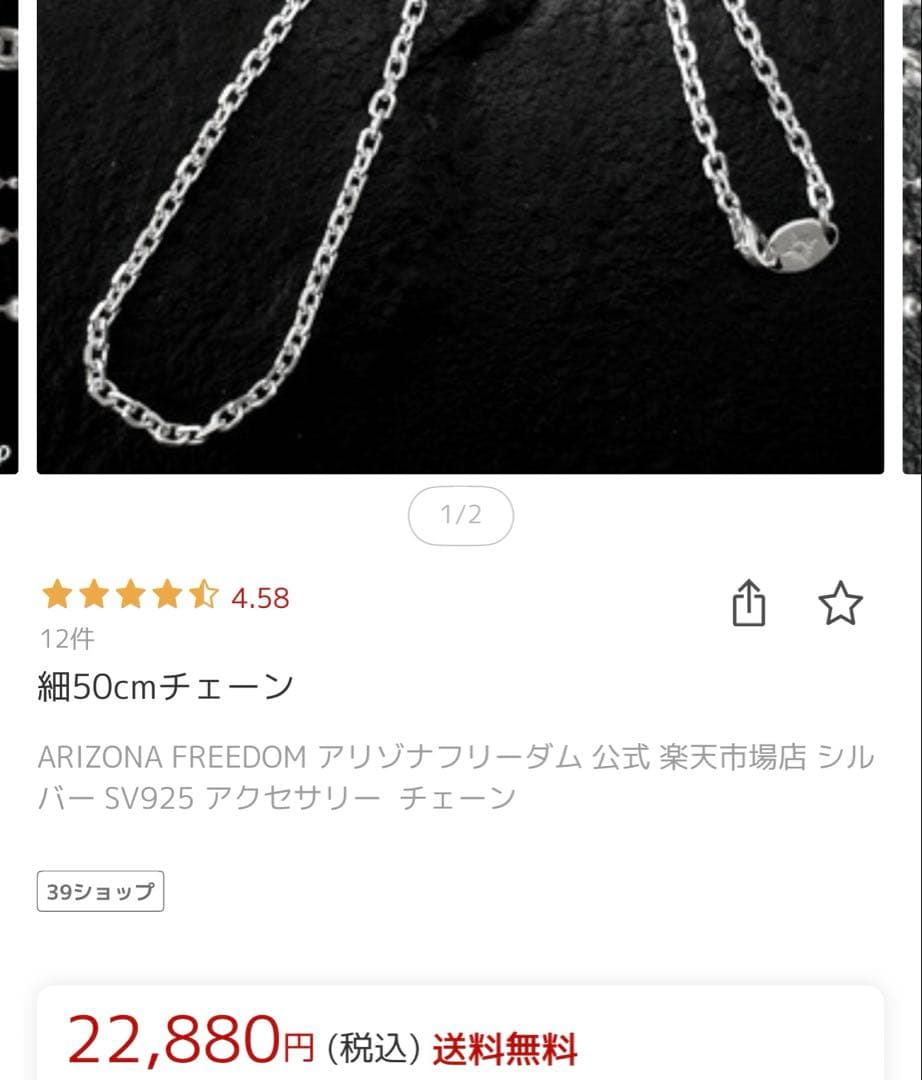Toggle the 39ショップ badge filter
This screenshot has height=1080, width=922.
pyautogui.click(x=100, y=890)
